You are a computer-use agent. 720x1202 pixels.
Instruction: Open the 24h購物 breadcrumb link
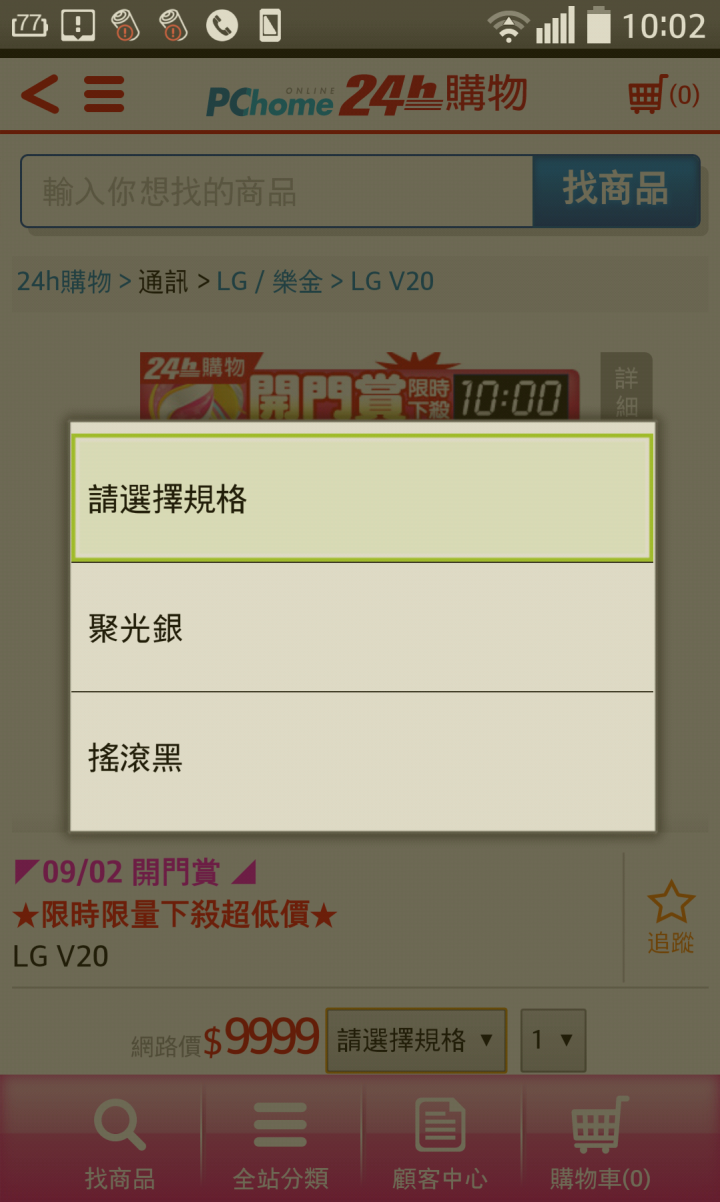point(64,282)
